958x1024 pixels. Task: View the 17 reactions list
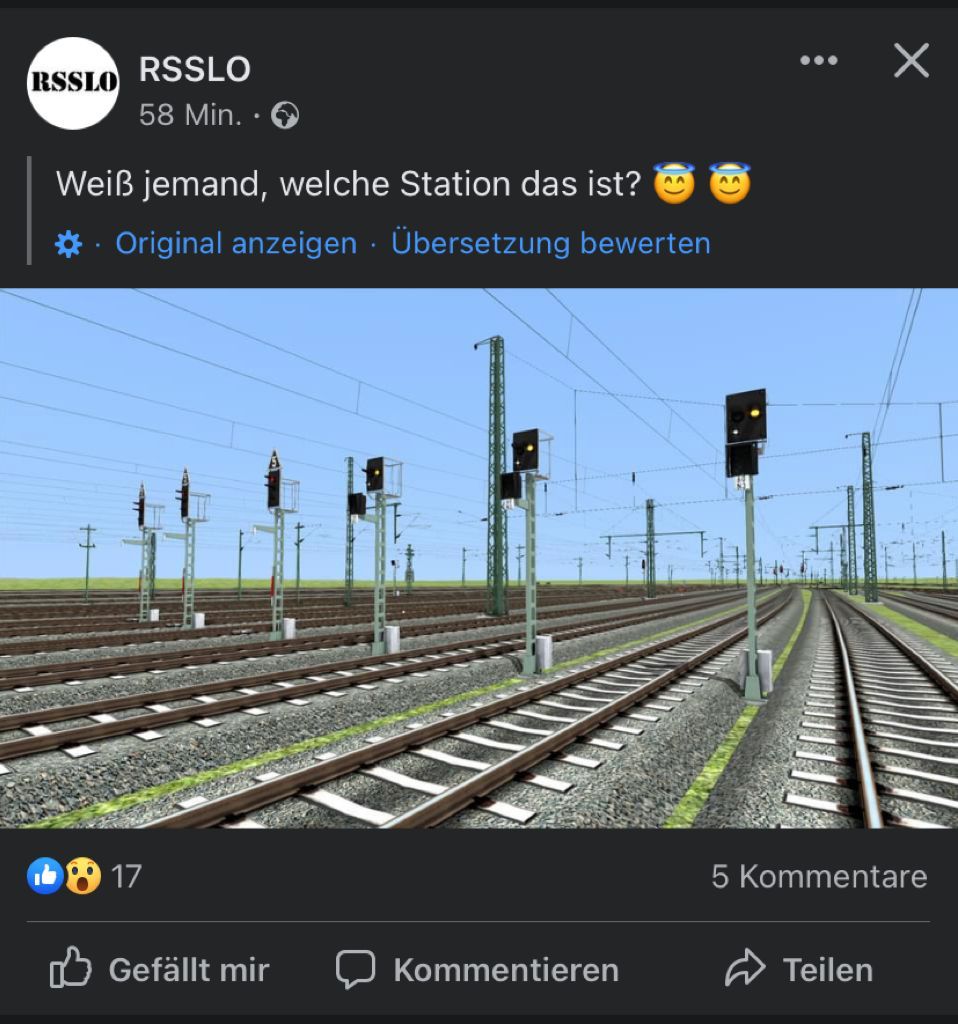(x=86, y=877)
